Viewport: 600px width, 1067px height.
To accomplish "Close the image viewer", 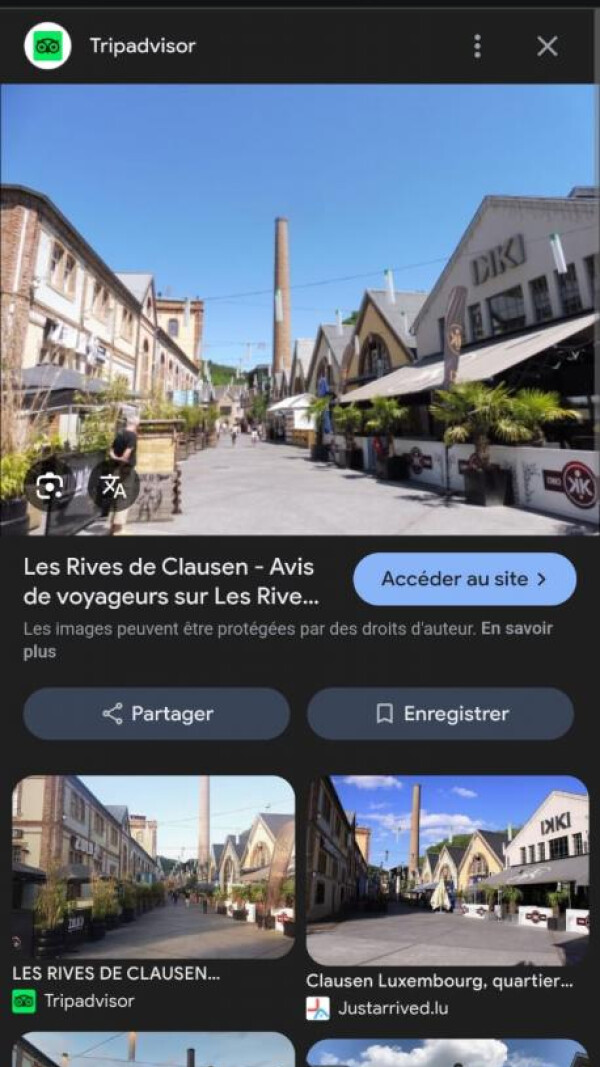I will coord(547,46).
